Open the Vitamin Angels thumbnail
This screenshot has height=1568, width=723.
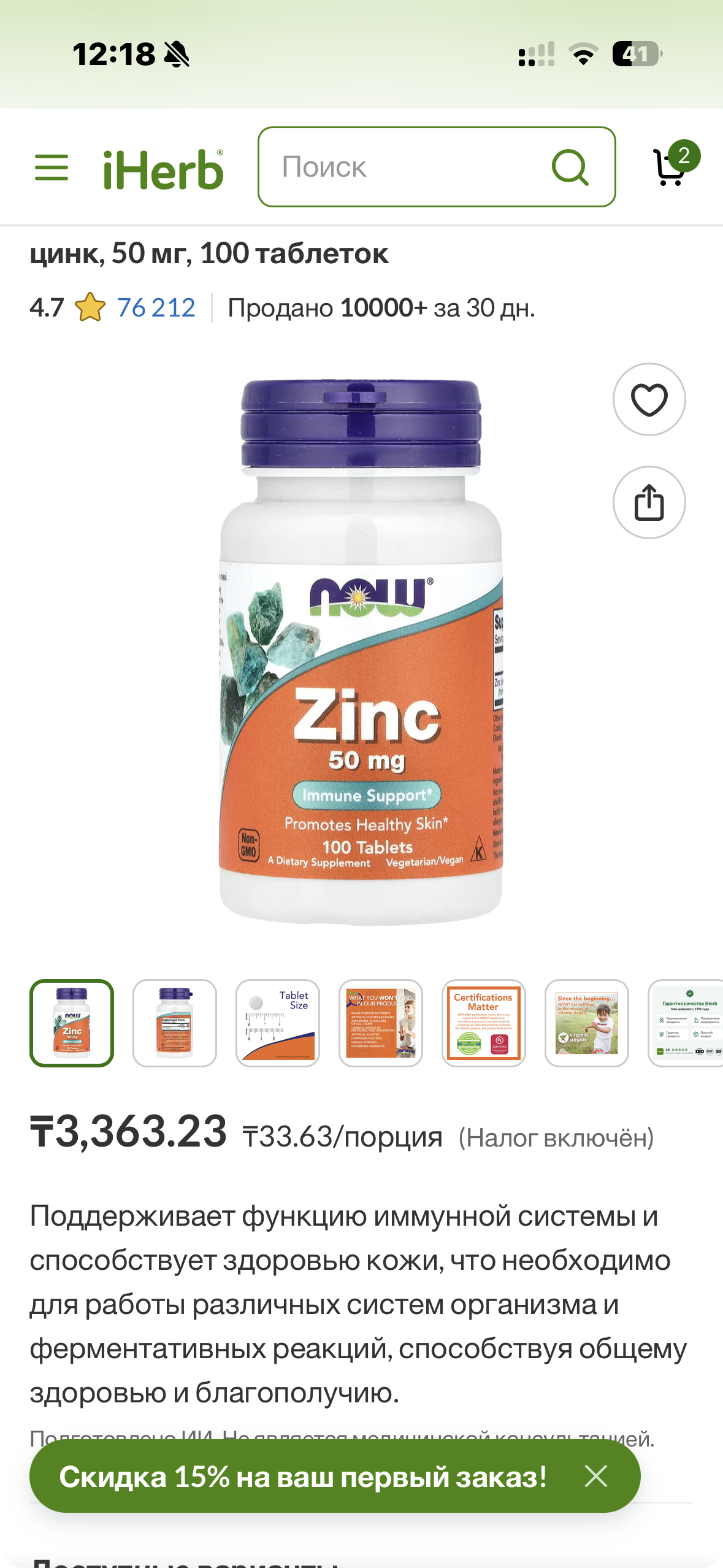[587, 1023]
